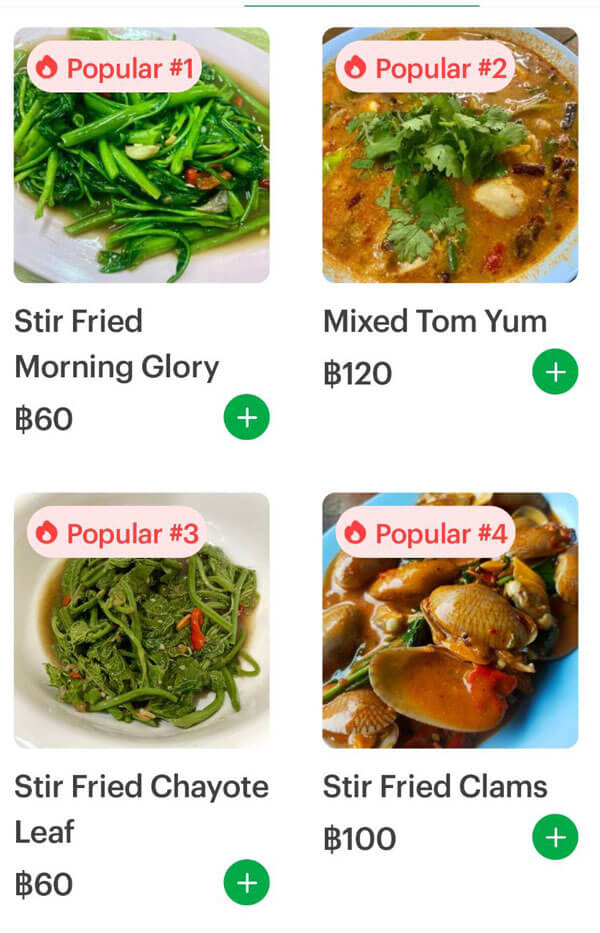The width and height of the screenshot is (600, 933).
Task: Open the Stir Fried Chayote Leaf item
Action: 141,620
